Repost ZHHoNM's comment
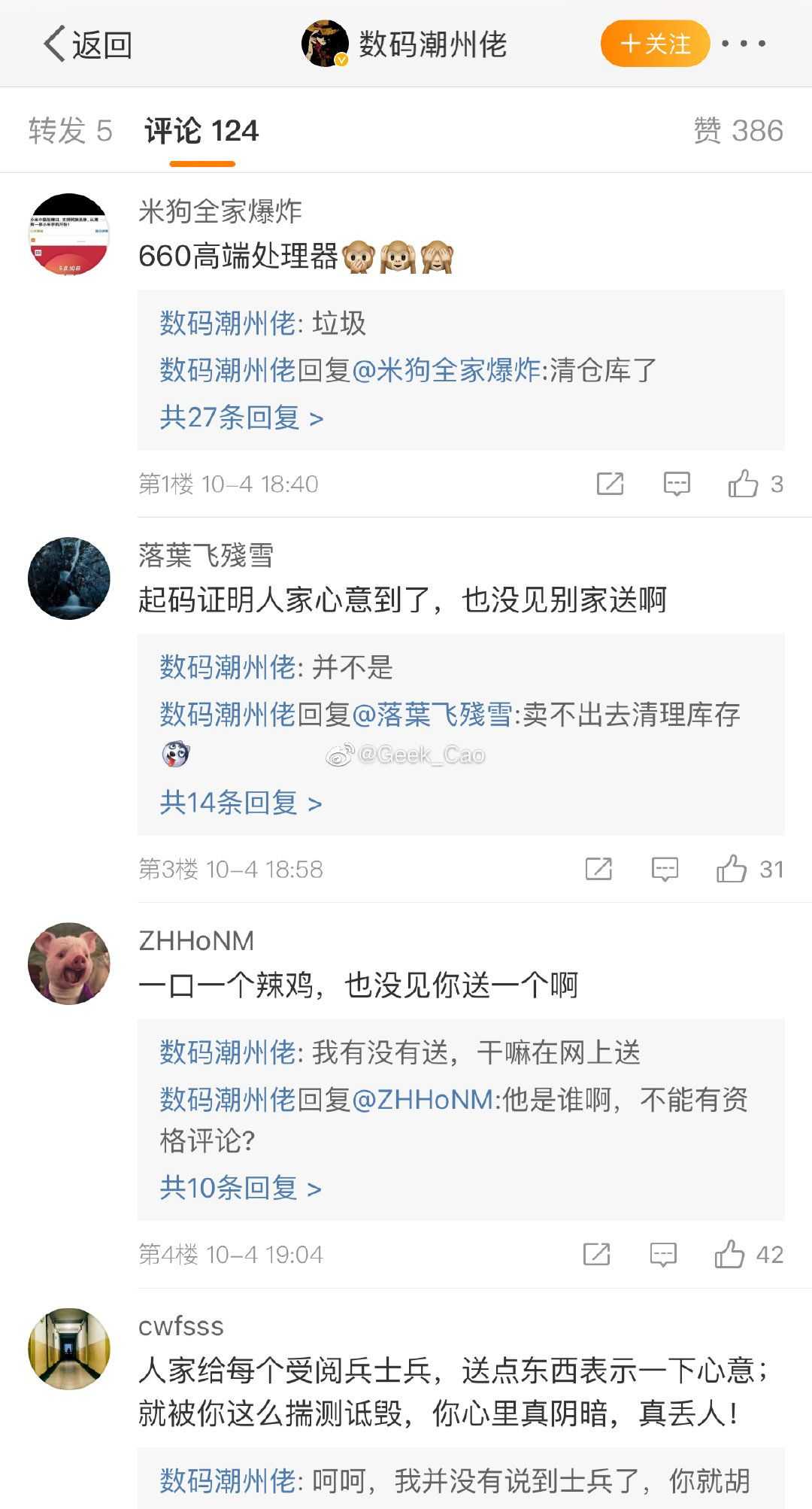The image size is (812, 1509). pos(596,1254)
